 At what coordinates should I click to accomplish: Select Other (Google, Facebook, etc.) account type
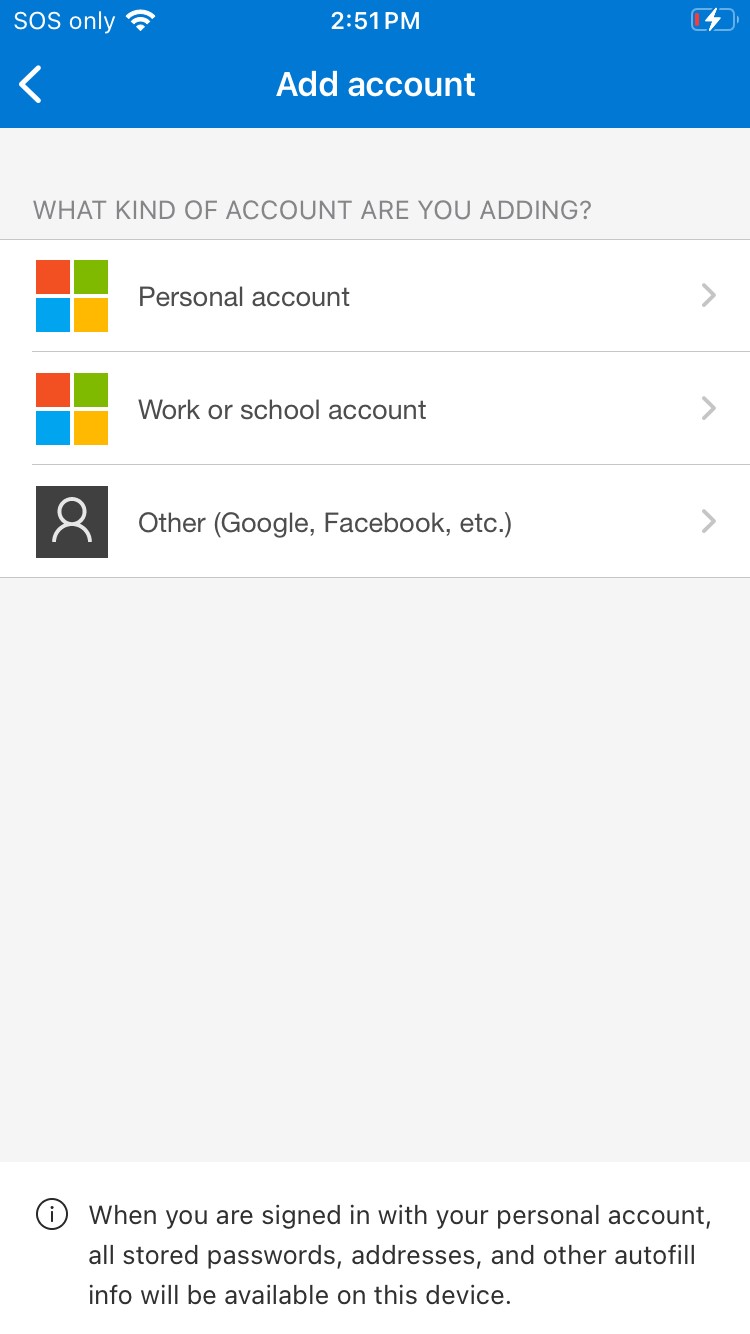pyautogui.click(x=375, y=521)
